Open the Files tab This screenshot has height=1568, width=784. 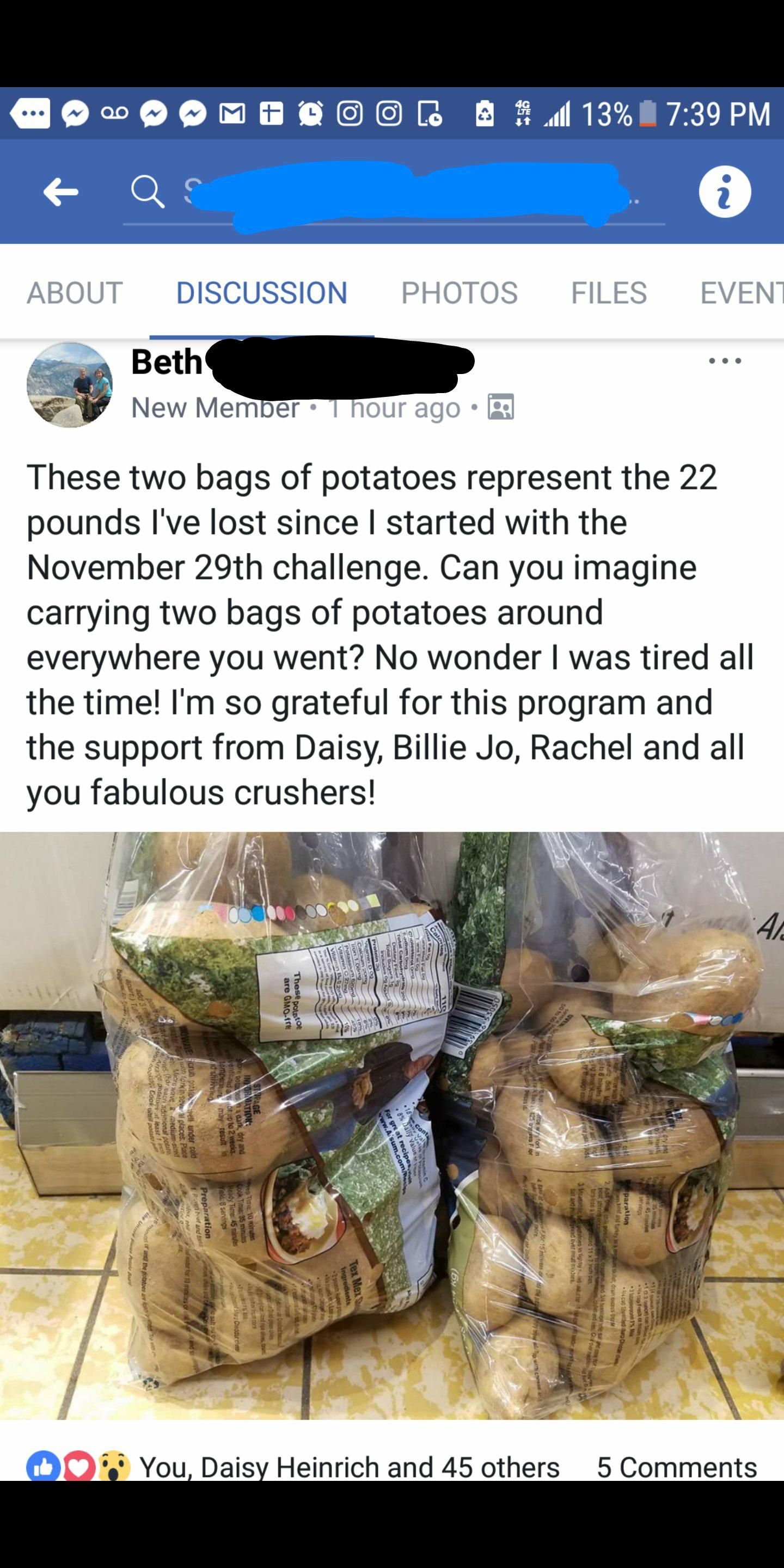point(609,293)
